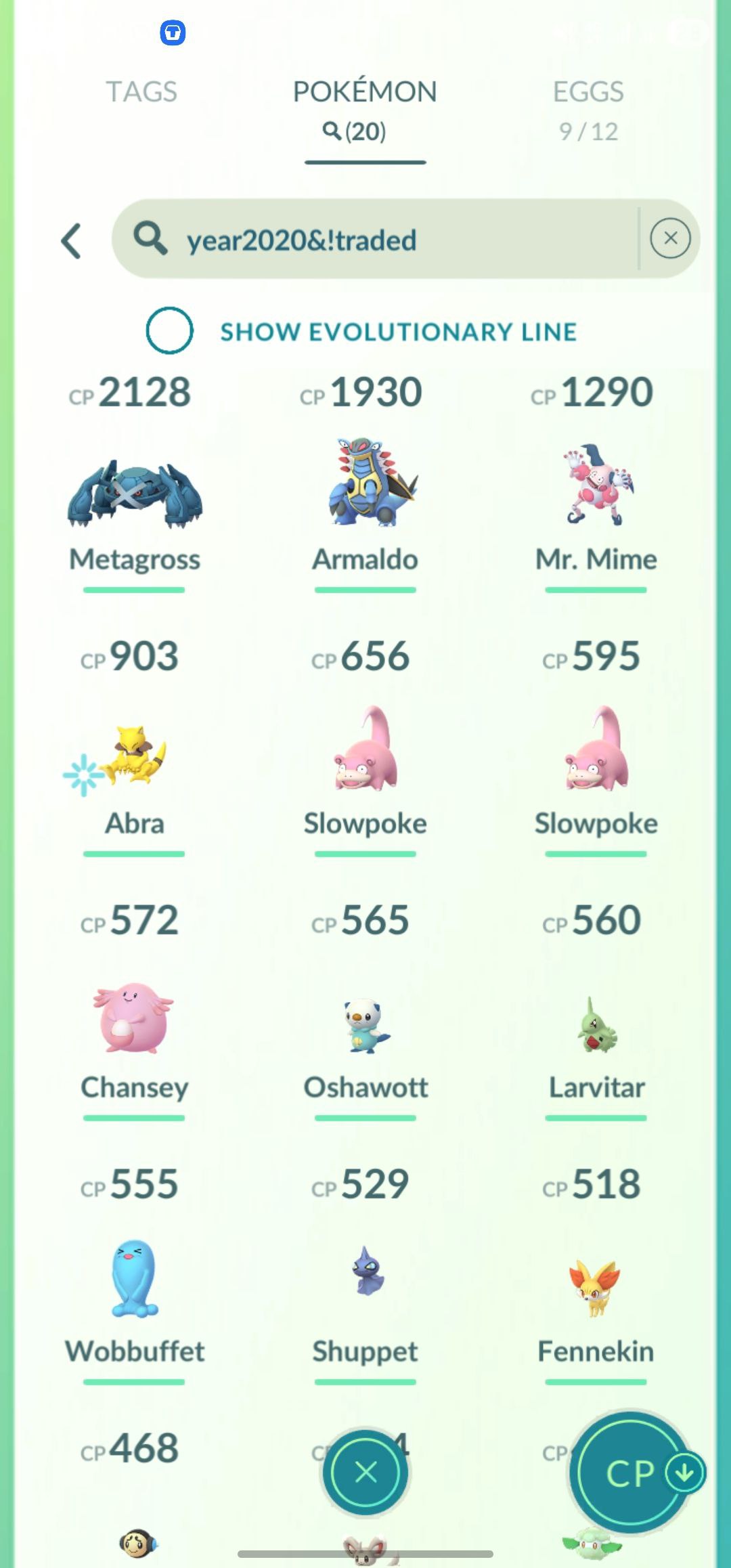This screenshot has height=1568, width=731.
Task: Change sort order with CP button
Action: coord(631,1473)
